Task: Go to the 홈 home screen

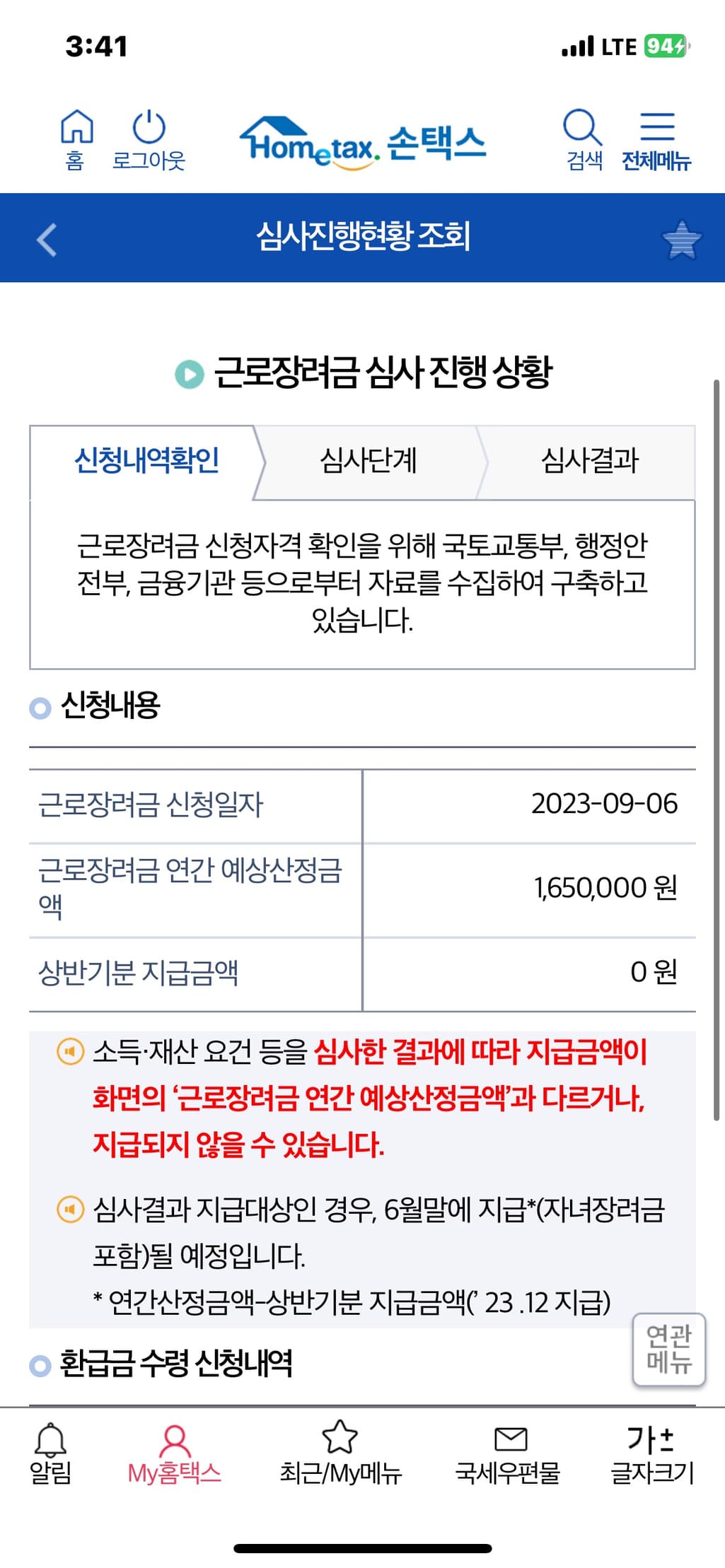Action: (76, 140)
